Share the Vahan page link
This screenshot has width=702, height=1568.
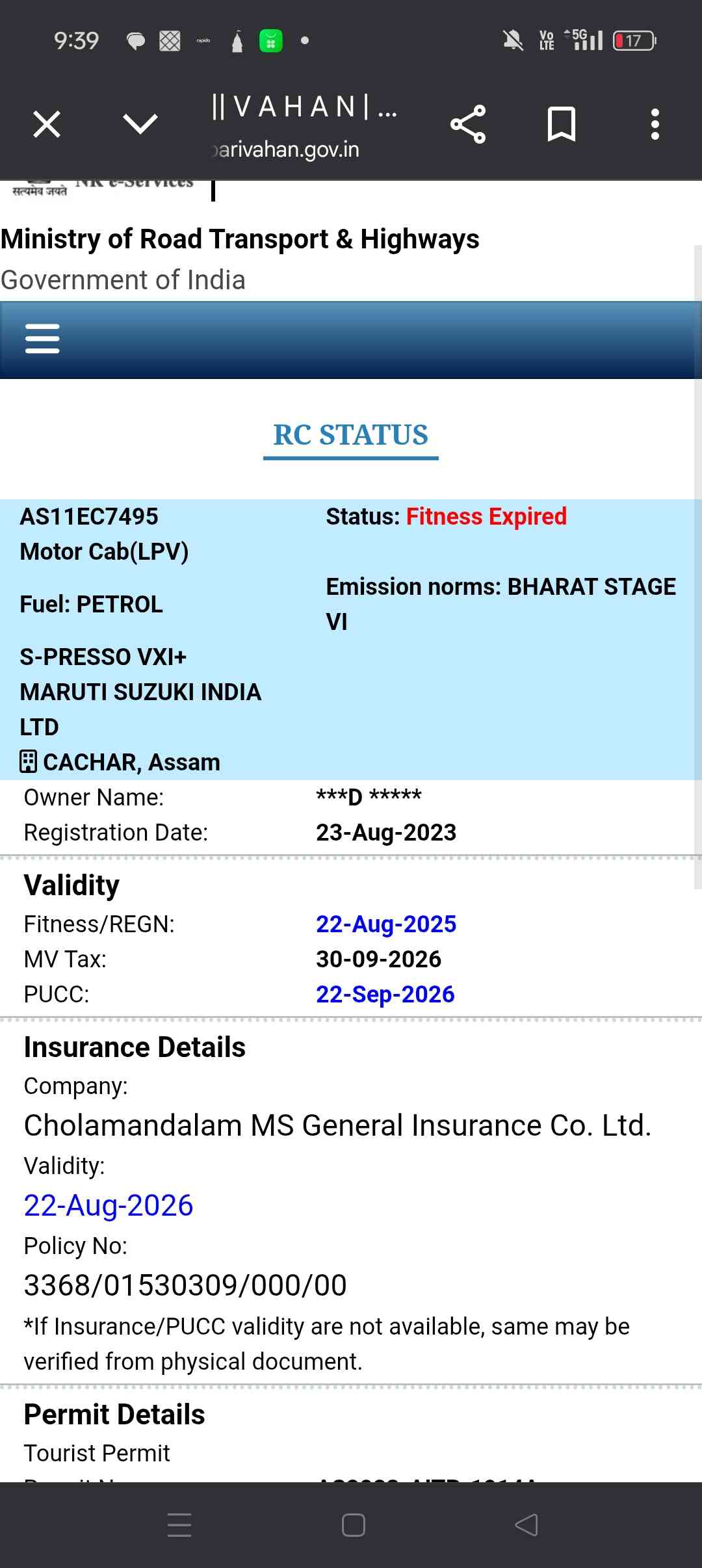pyautogui.click(x=468, y=124)
